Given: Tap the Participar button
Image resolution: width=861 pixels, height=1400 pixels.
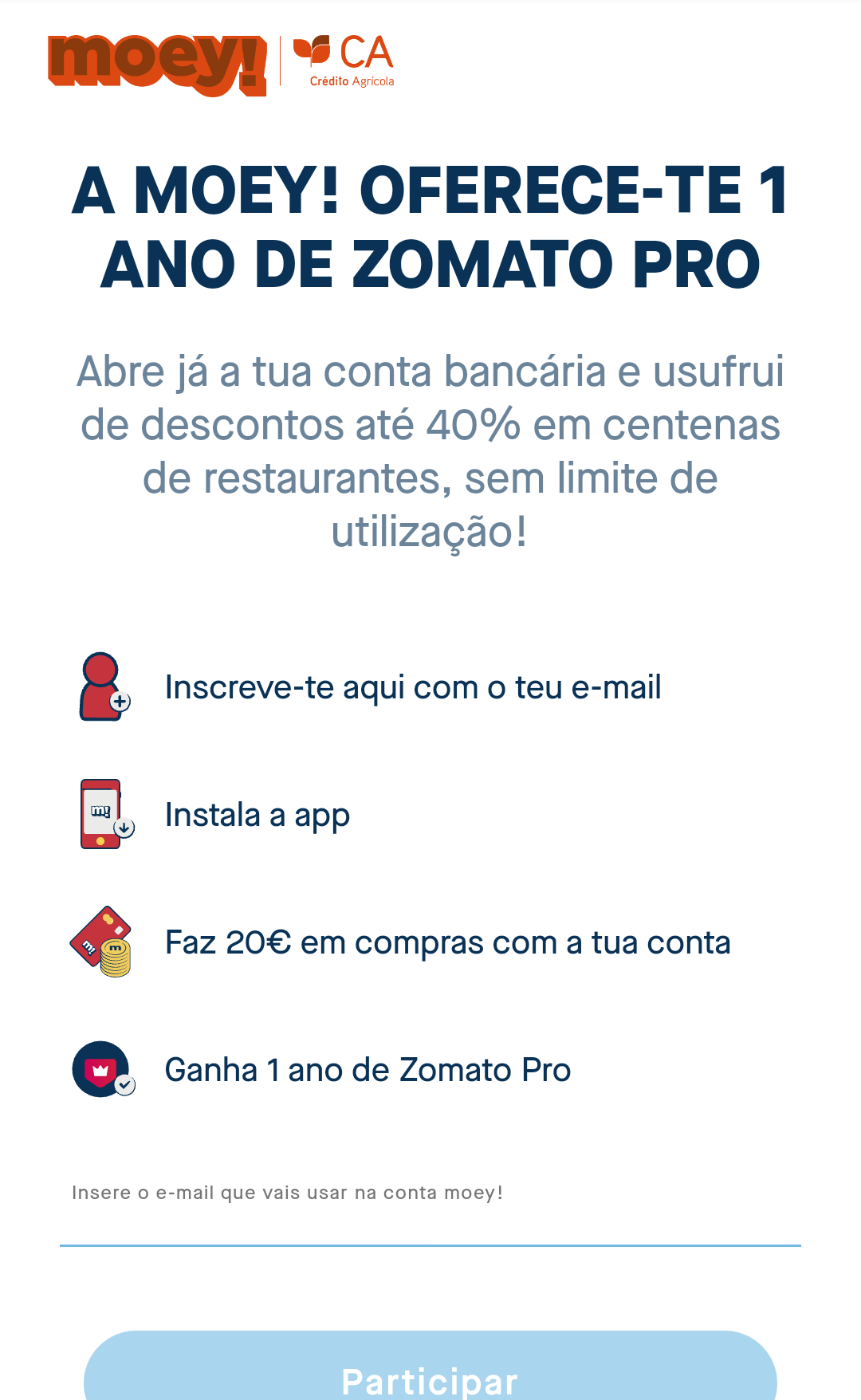Looking at the screenshot, I should tap(431, 1371).
